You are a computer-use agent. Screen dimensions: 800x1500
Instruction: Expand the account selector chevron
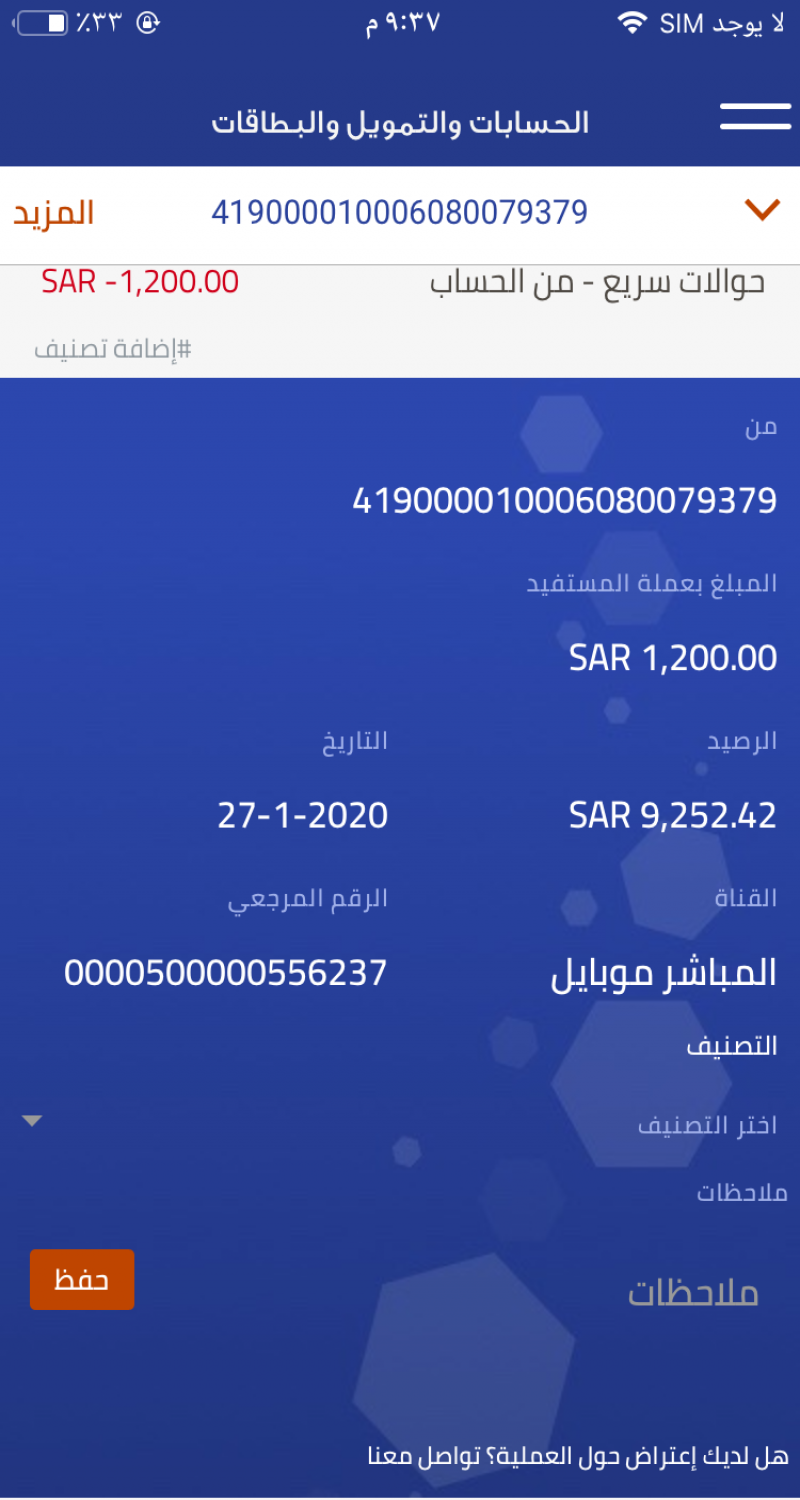pos(762,209)
